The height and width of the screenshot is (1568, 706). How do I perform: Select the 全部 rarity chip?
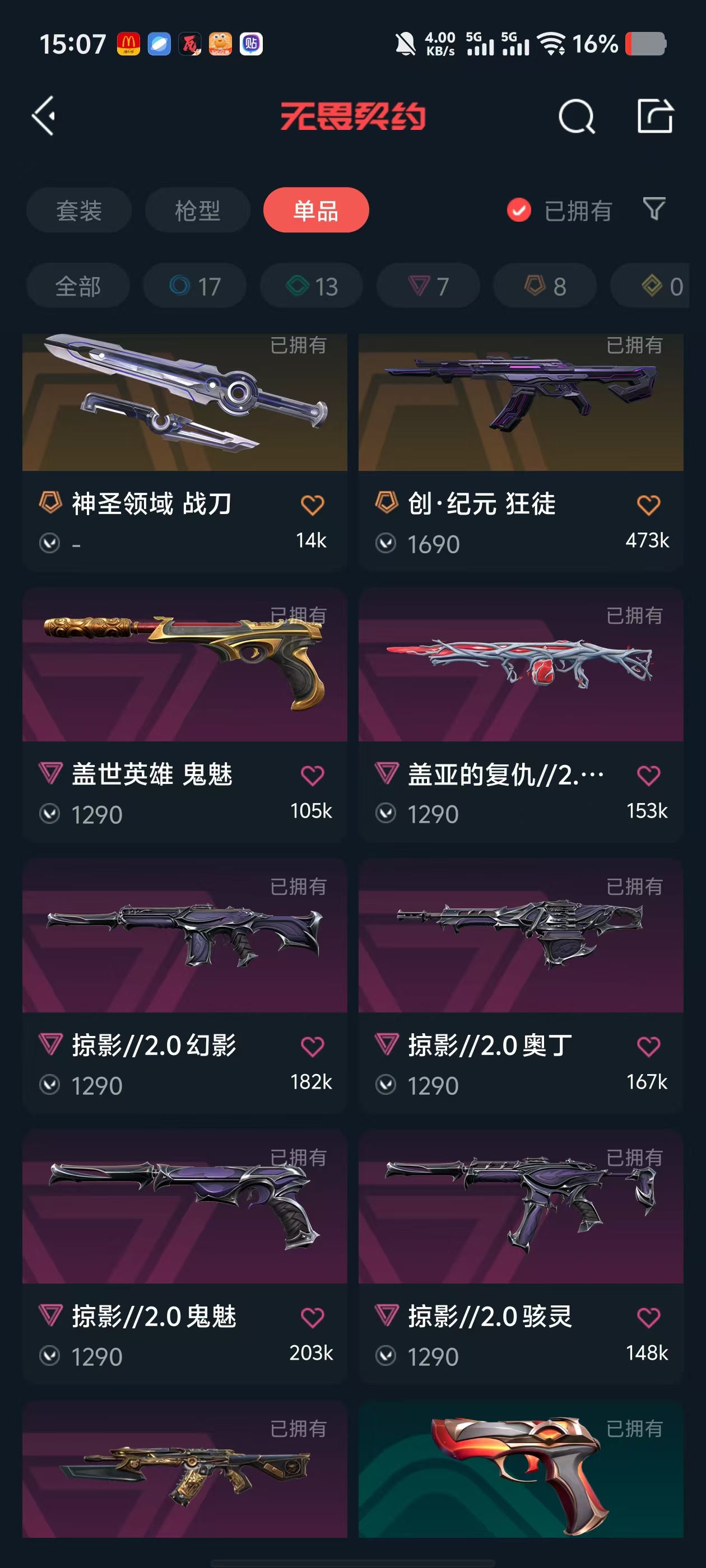(x=78, y=286)
